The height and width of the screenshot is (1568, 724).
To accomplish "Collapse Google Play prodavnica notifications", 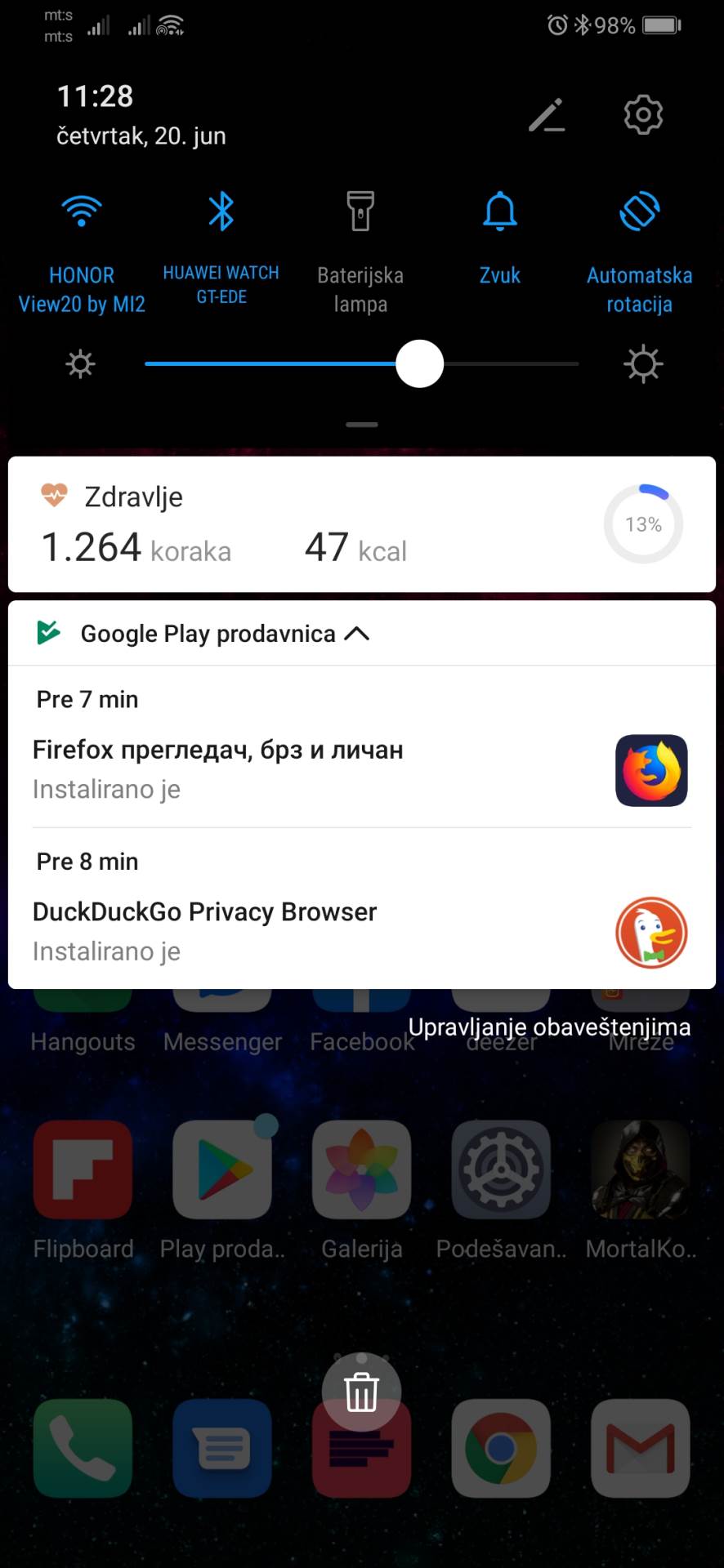I will click(357, 634).
